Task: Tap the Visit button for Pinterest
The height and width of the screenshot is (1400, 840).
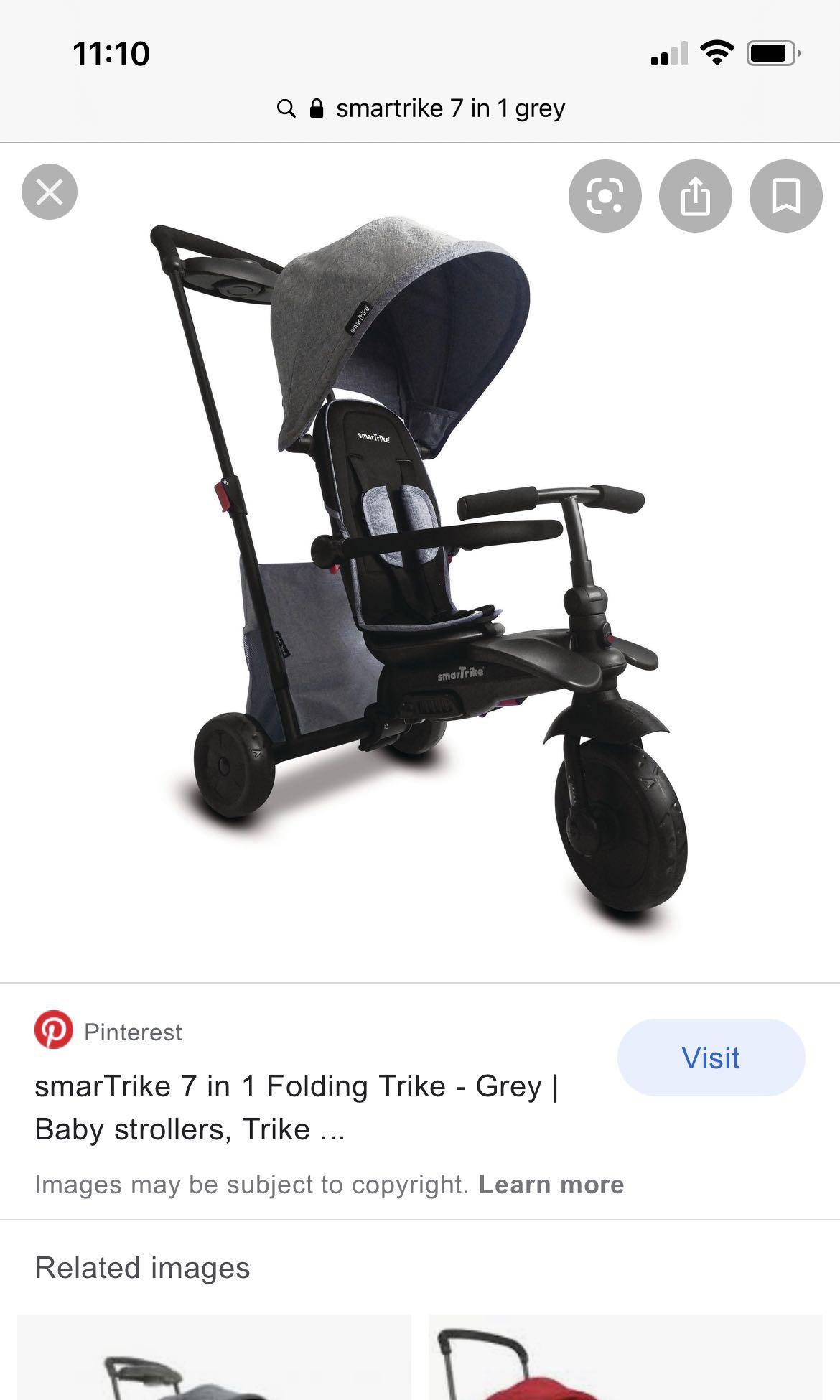Action: (x=711, y=1058)
